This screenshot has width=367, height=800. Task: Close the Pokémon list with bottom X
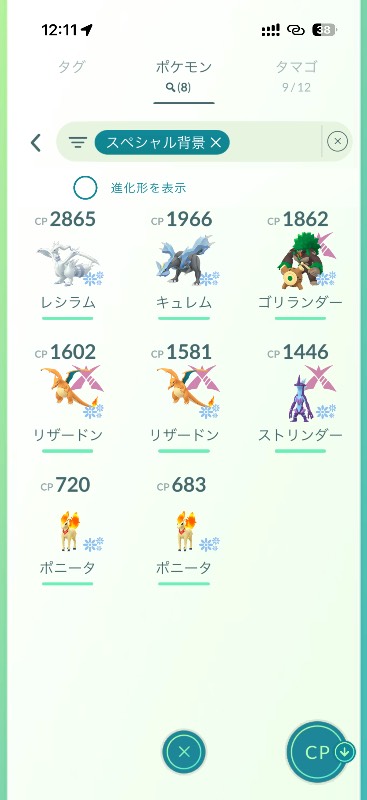click(184, 751)
